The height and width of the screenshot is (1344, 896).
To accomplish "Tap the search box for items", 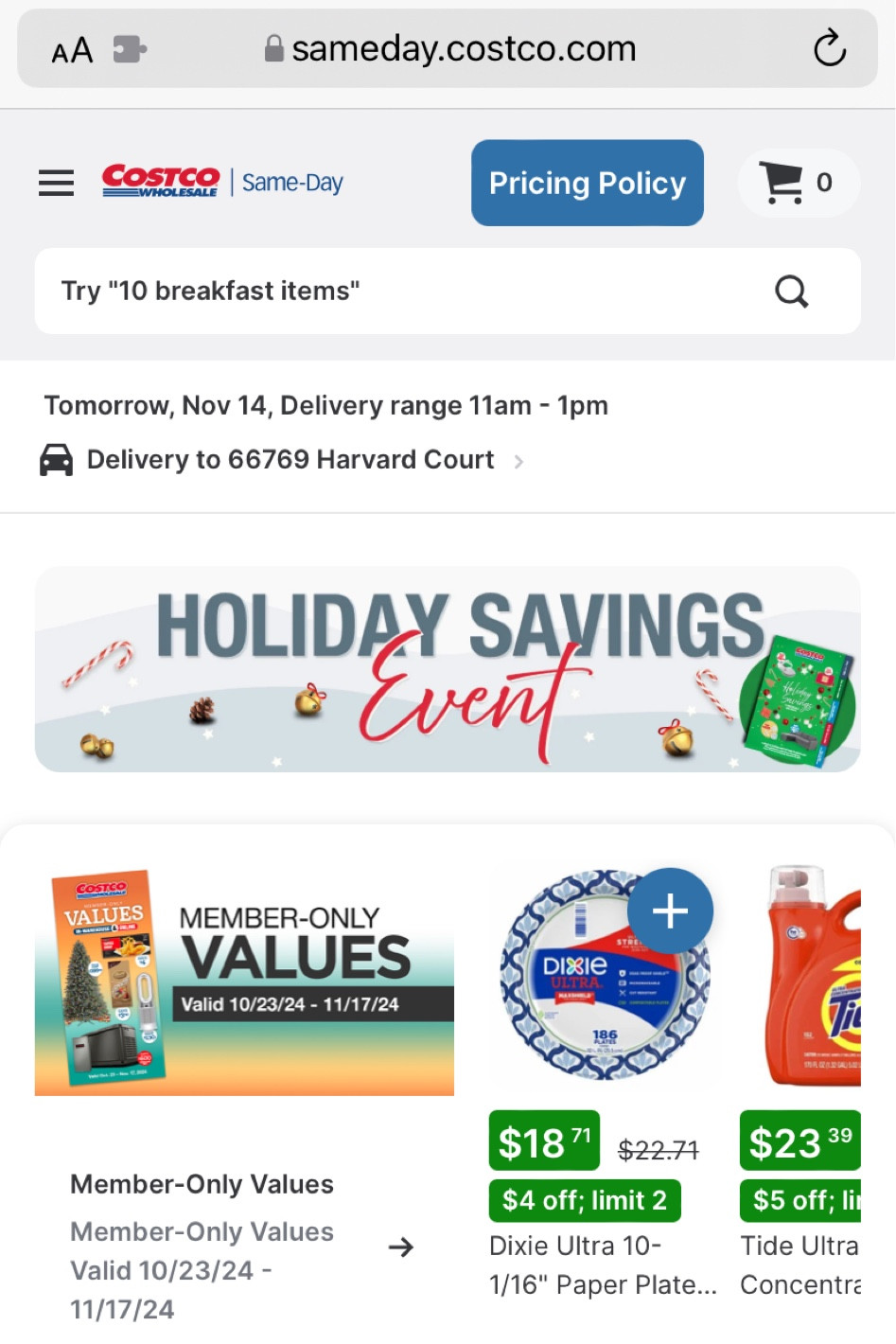I will pyautogui.click(x=397, y=291).
